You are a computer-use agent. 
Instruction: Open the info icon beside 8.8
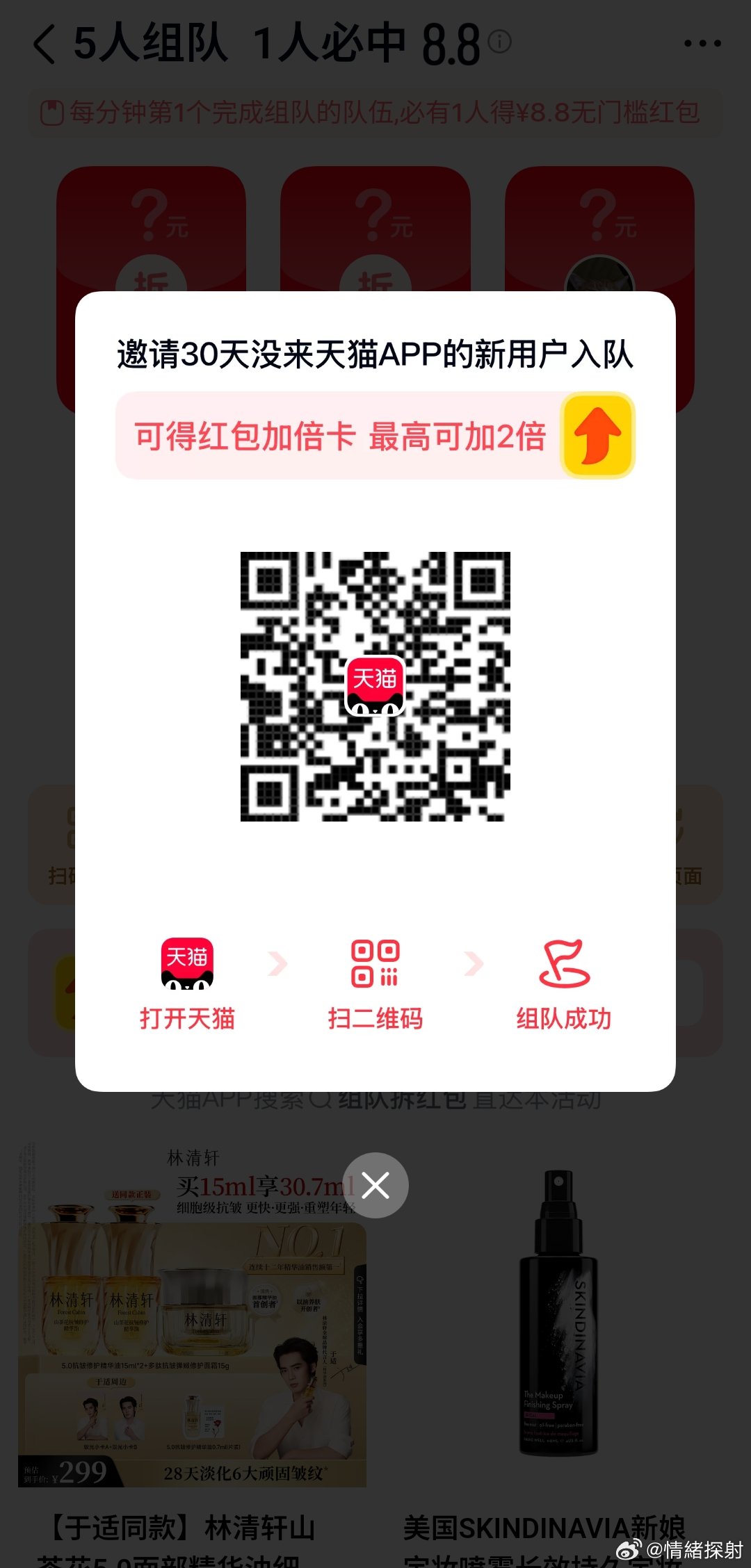coord(499,42)
